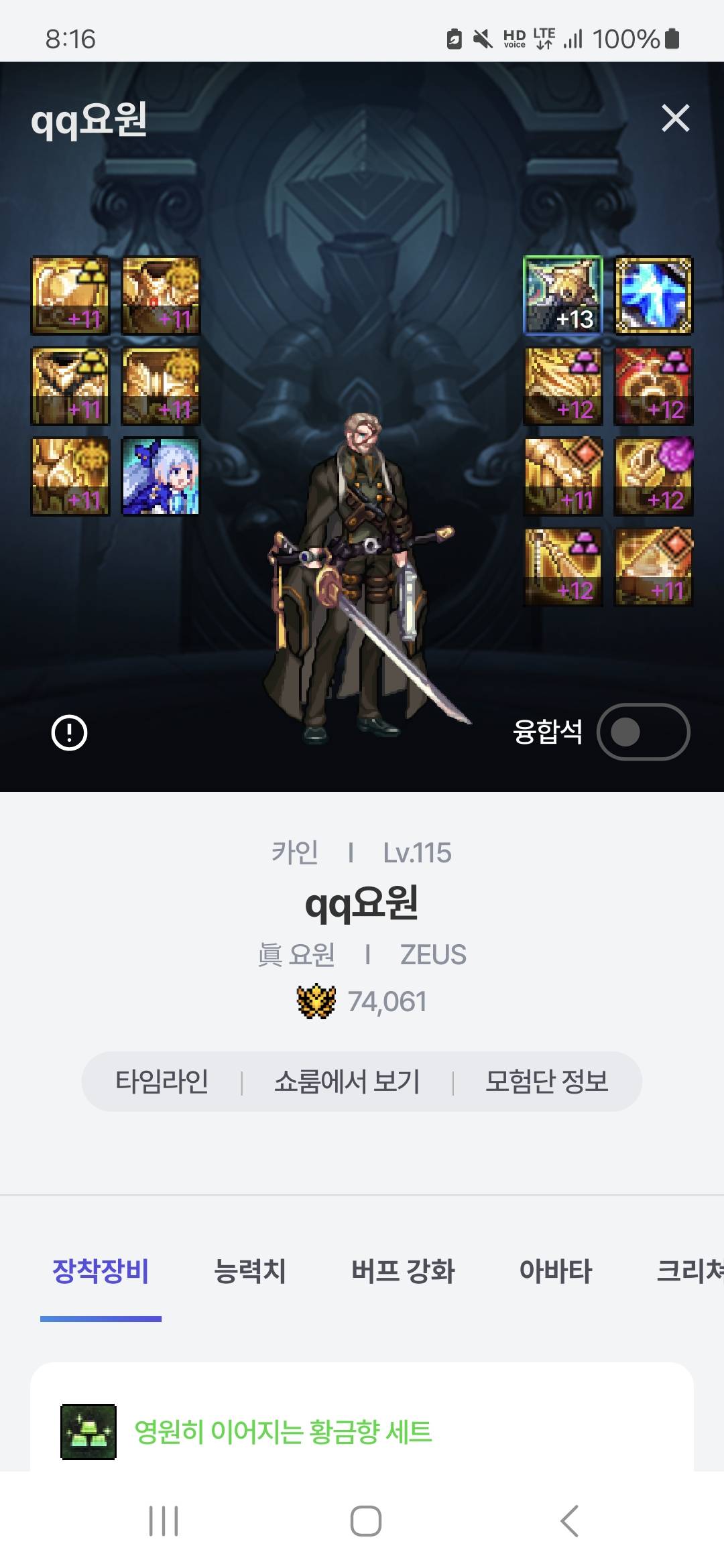Open the +13 weapon item
Viewport: 724px width, 1568px height.
[x=562, y=296]
